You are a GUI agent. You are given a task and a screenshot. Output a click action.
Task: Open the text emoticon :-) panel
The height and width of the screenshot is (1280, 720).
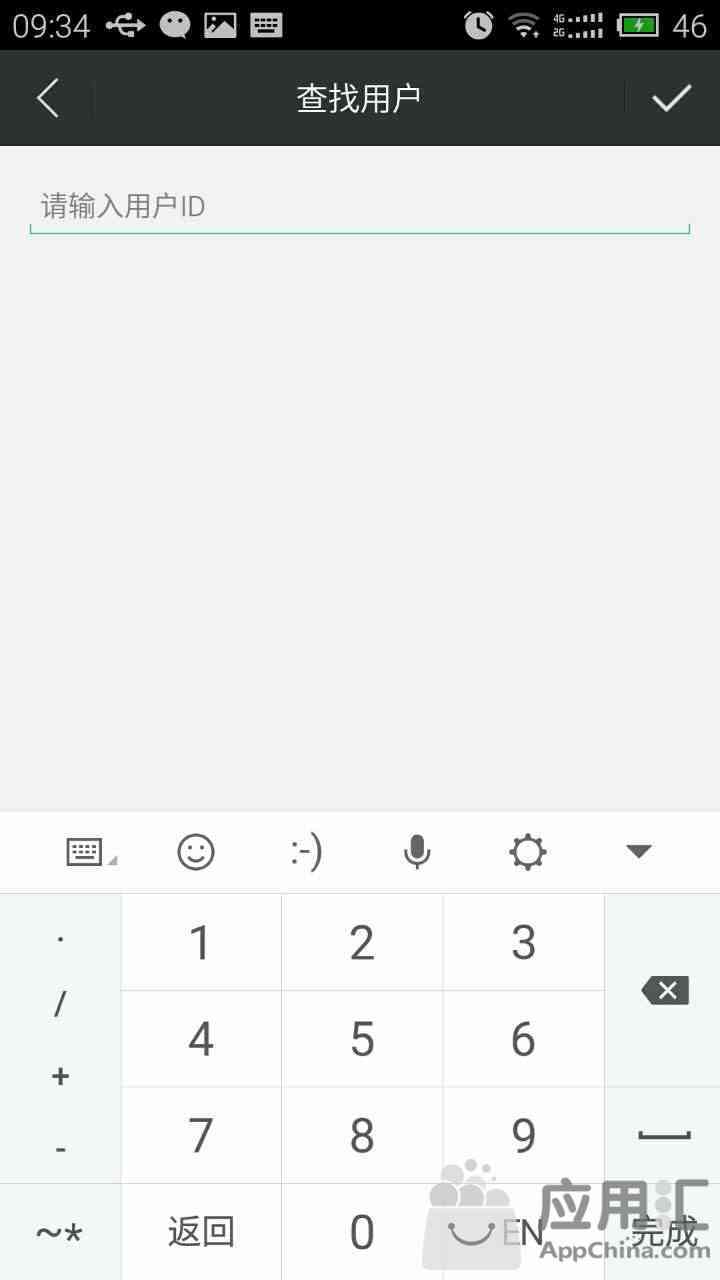coord(306,852)
